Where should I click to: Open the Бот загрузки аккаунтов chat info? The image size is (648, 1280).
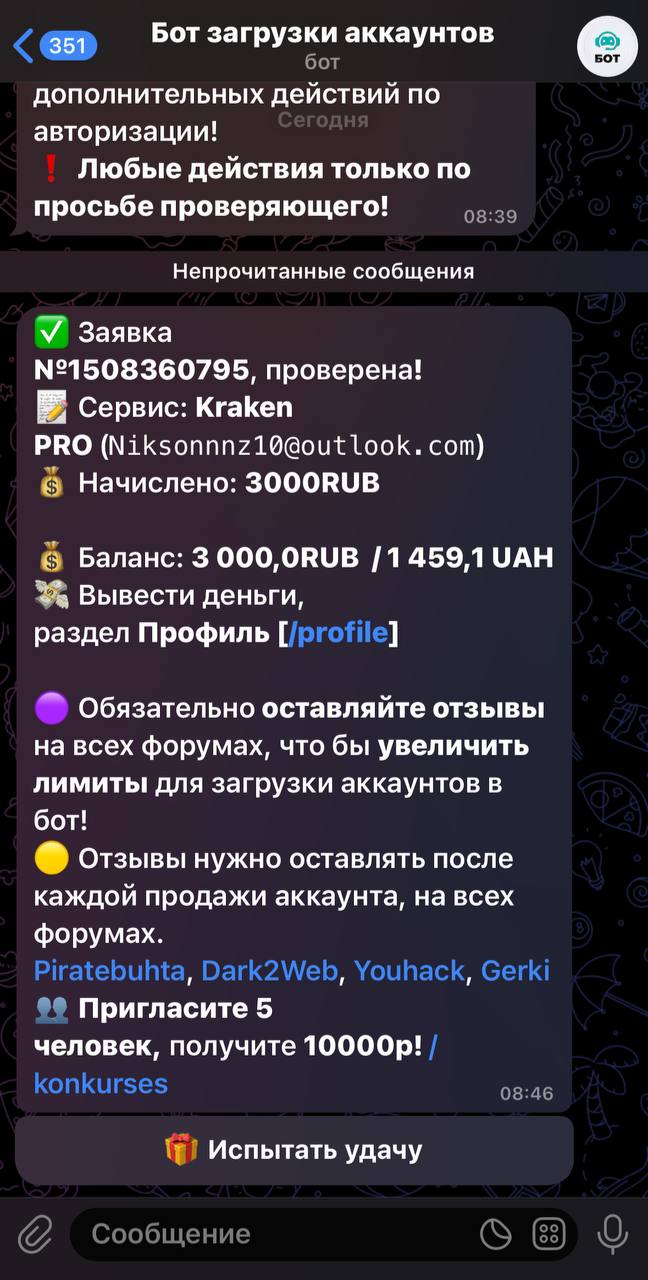pyautogui.click(x=322, y=43)
